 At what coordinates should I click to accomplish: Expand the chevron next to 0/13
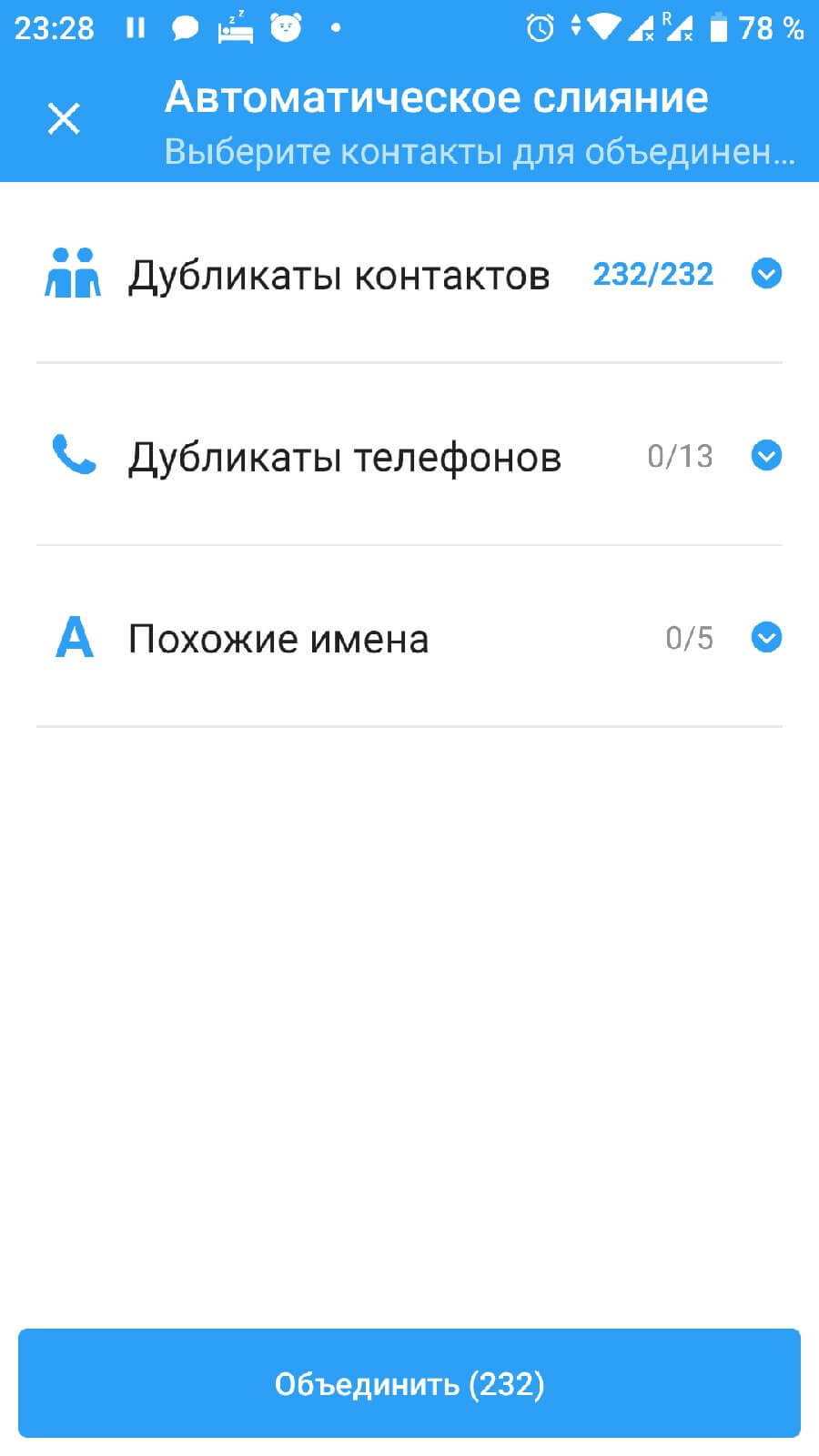[766, 456]
